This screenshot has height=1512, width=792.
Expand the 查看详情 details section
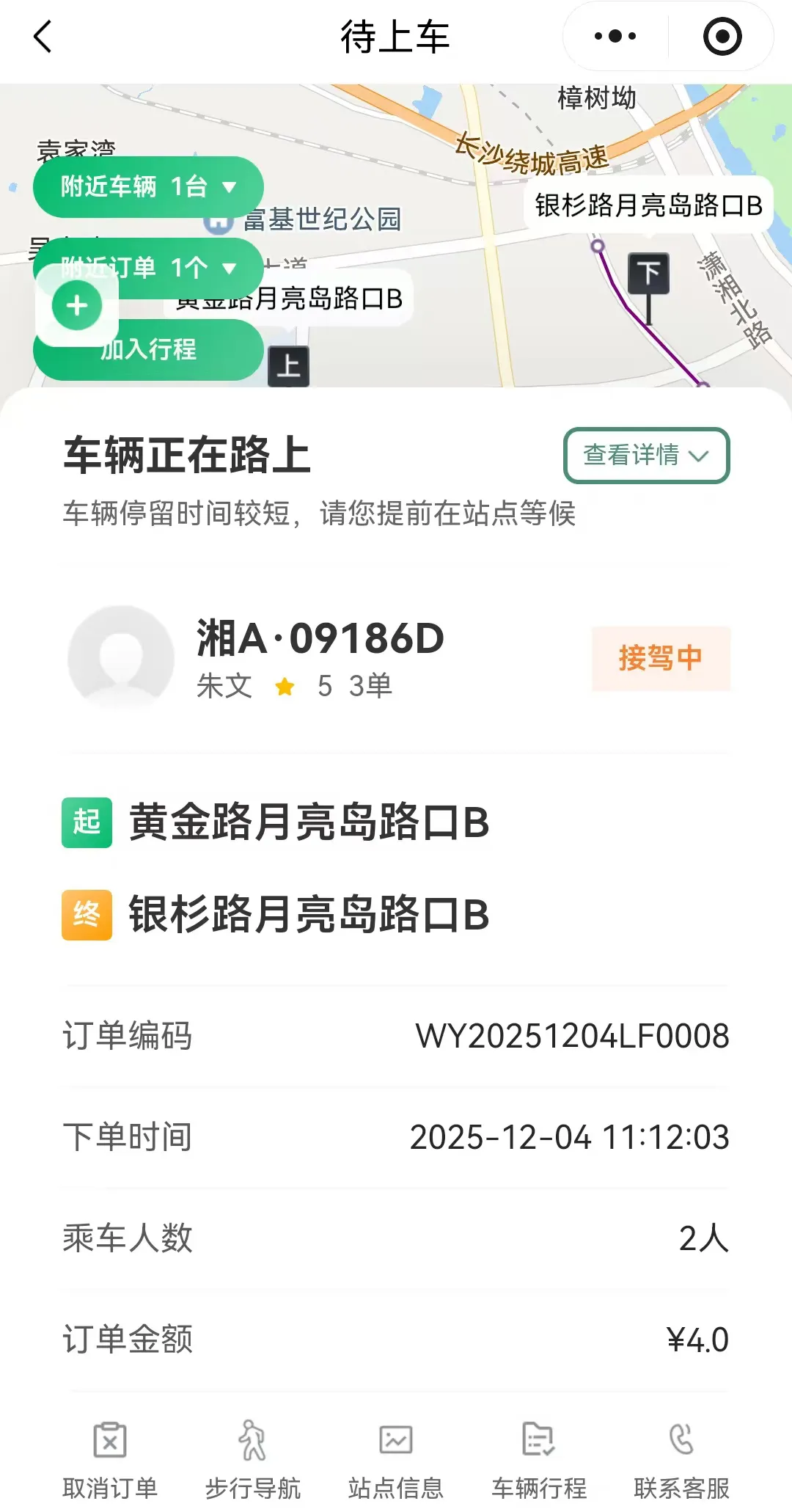[645, 456]
